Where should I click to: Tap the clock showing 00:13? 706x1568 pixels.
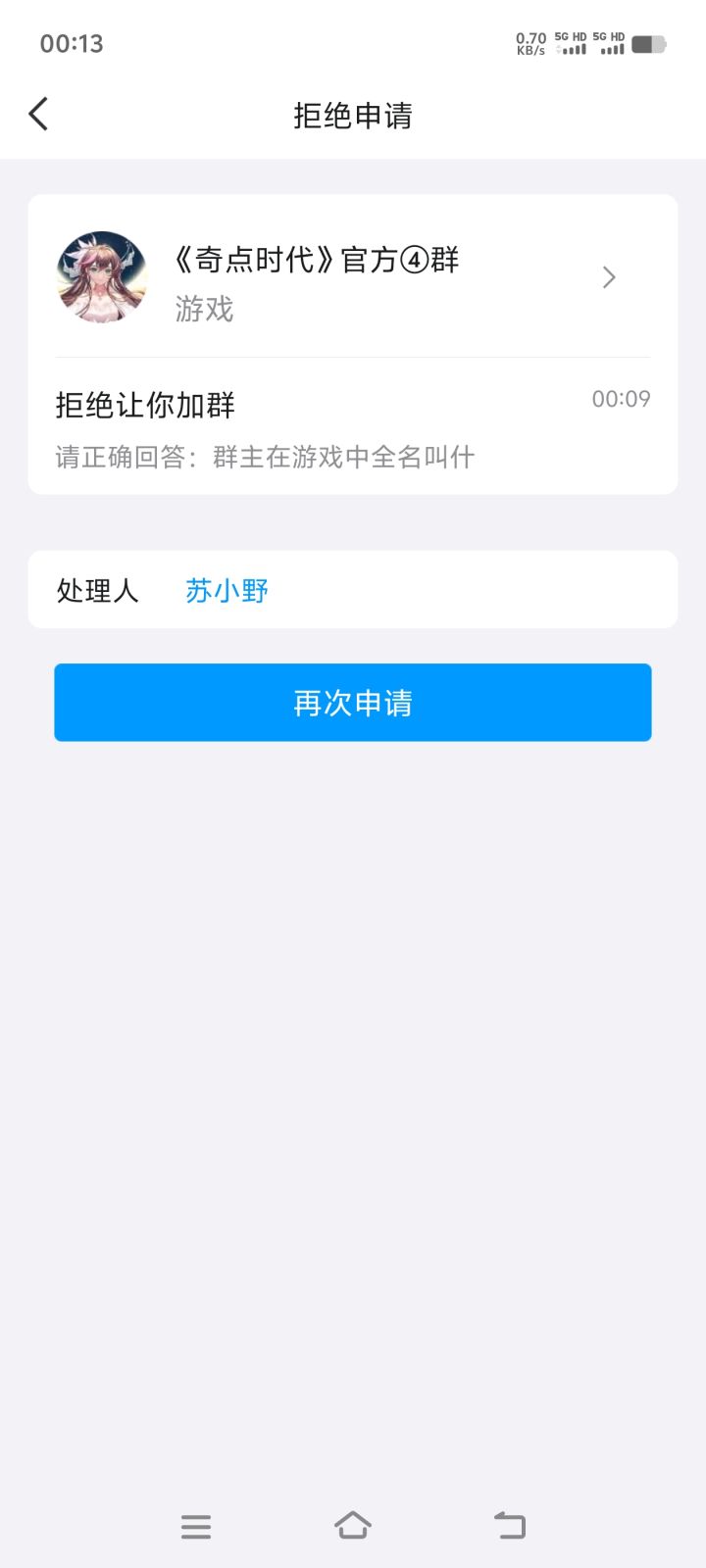pos(70,43)
